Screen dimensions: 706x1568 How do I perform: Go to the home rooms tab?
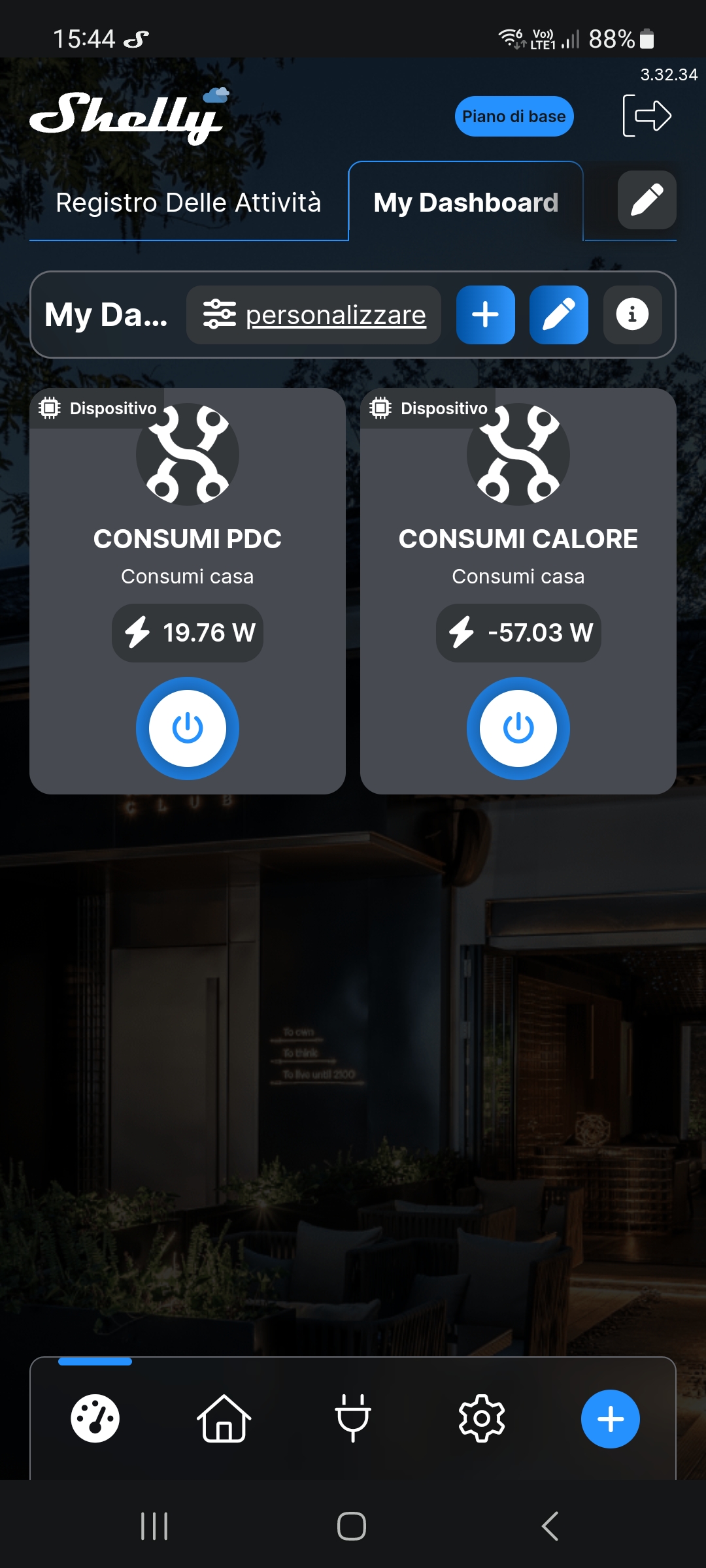(x=224, y=1418)
